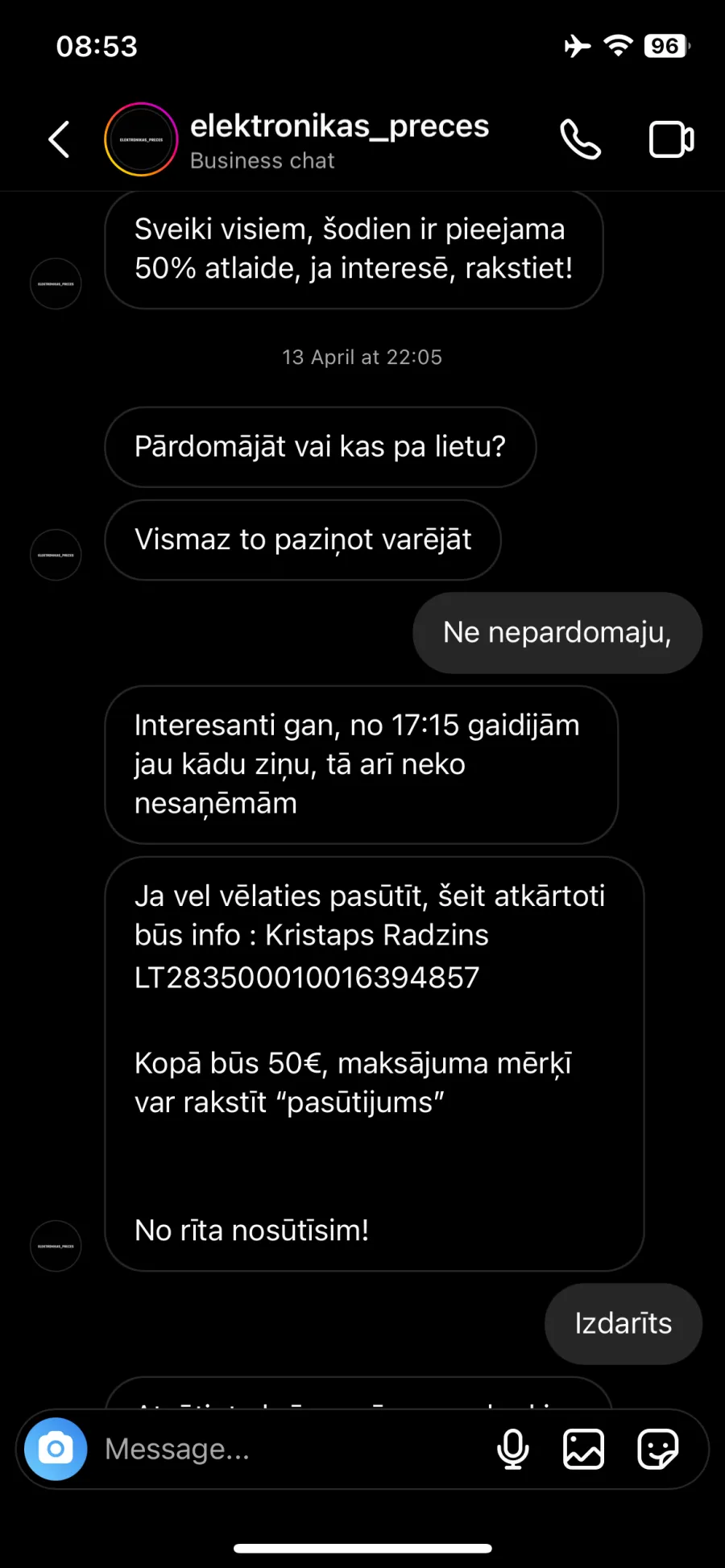Go back to the chat list
Image resolution: width=725 pixels, height=1568 pixels.
[59, 140]
